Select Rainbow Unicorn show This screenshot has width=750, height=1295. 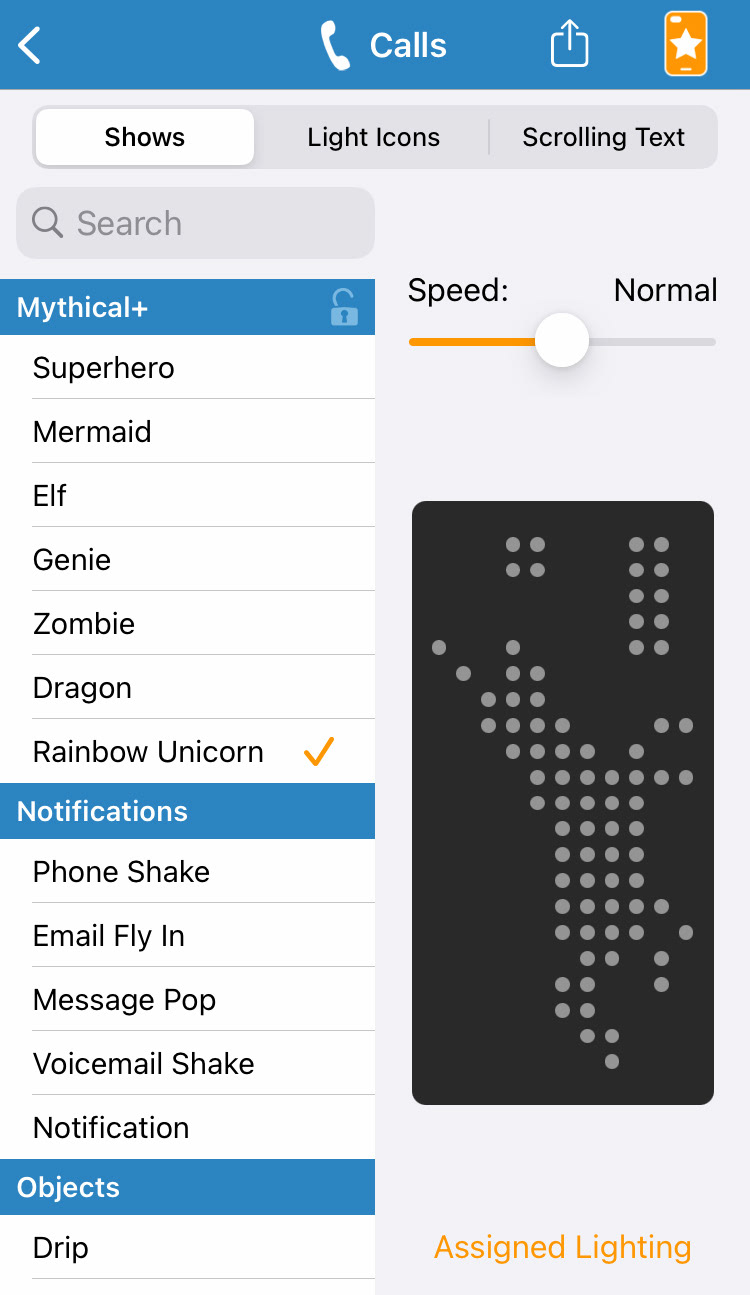(148, 751)
